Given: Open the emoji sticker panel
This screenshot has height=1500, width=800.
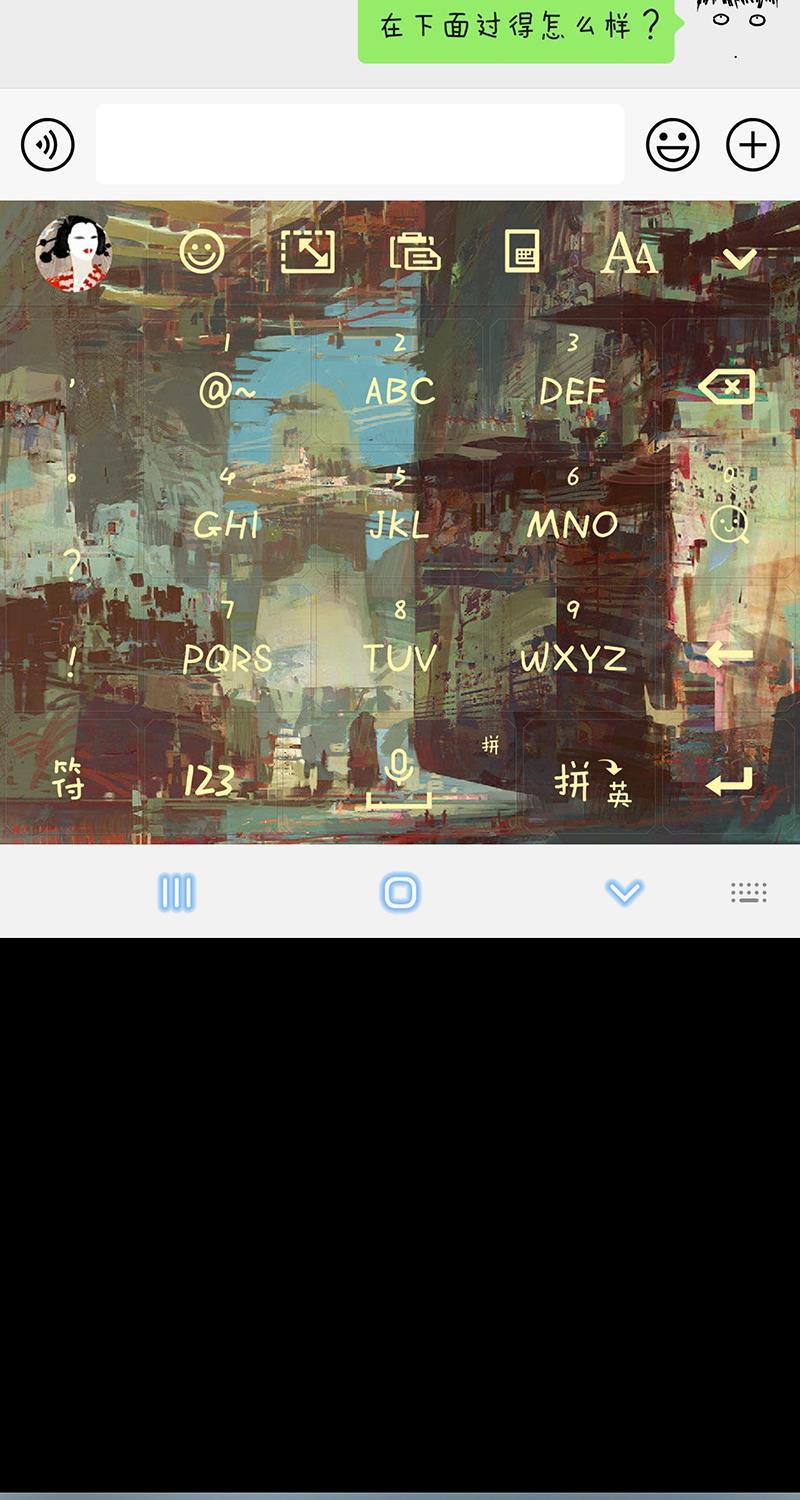Looking at the screenshot, I should click(x=673, y=145).
